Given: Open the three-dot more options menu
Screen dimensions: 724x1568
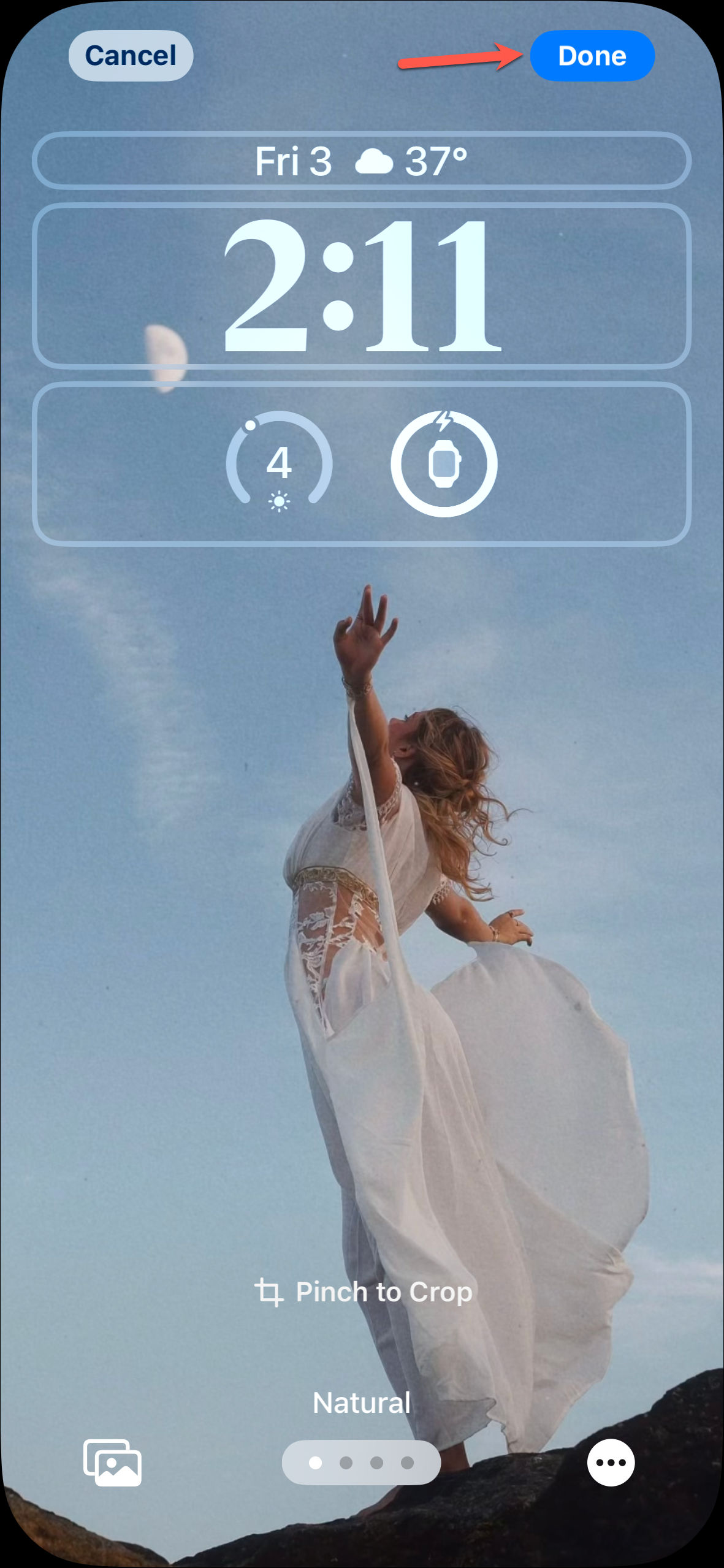Looking at the screenshot, I should click(x=611, y=1463).
